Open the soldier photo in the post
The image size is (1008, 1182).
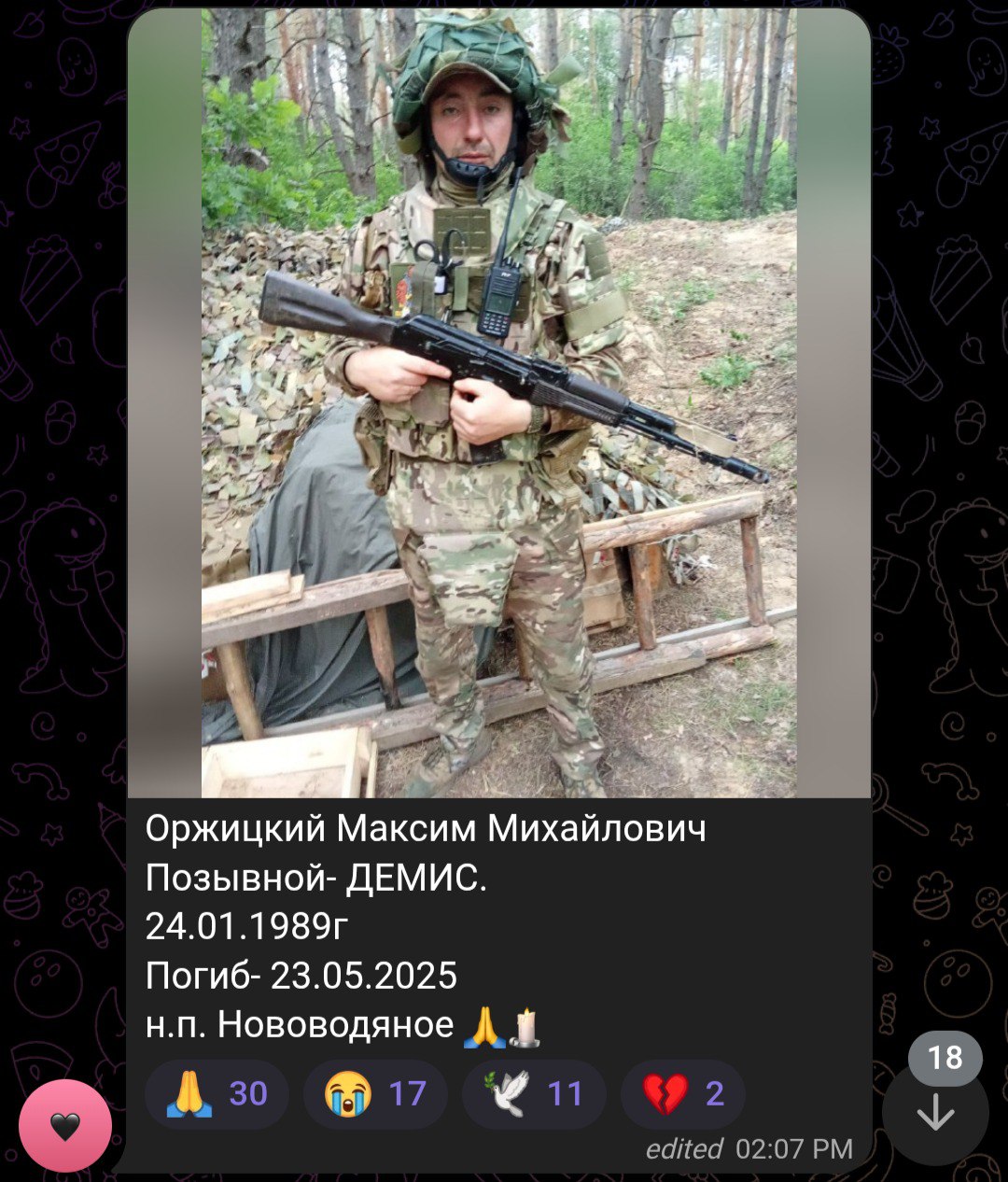coord(498,403)
